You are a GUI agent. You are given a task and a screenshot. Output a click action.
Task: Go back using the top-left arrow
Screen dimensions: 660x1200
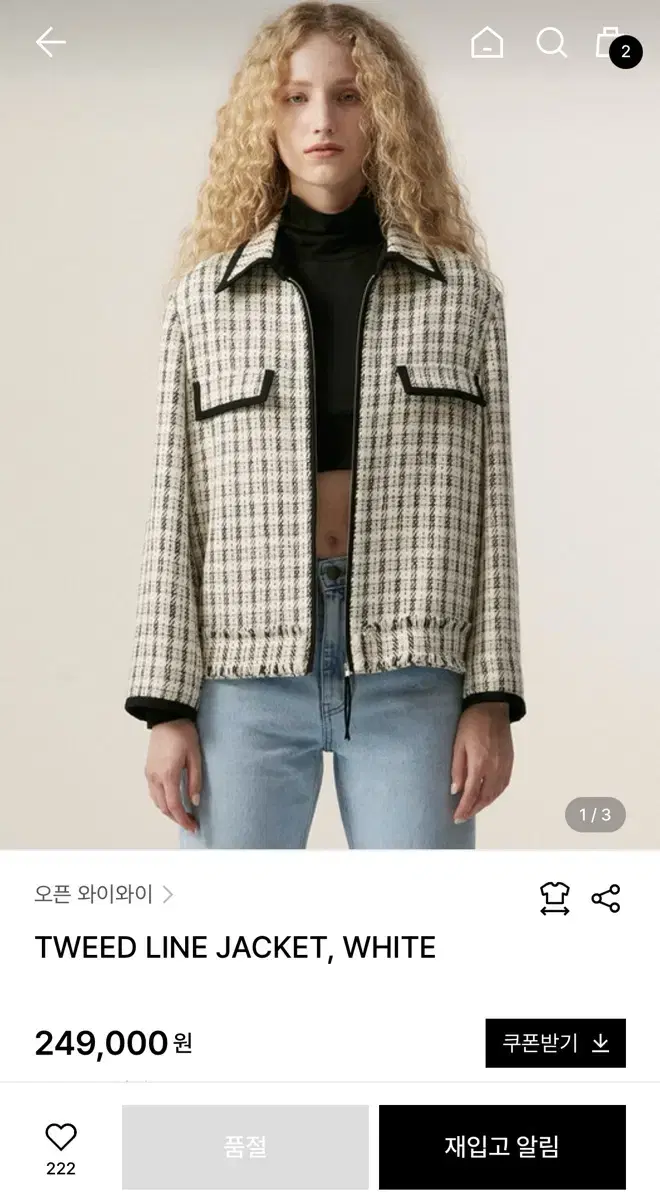tap(50, 42)
